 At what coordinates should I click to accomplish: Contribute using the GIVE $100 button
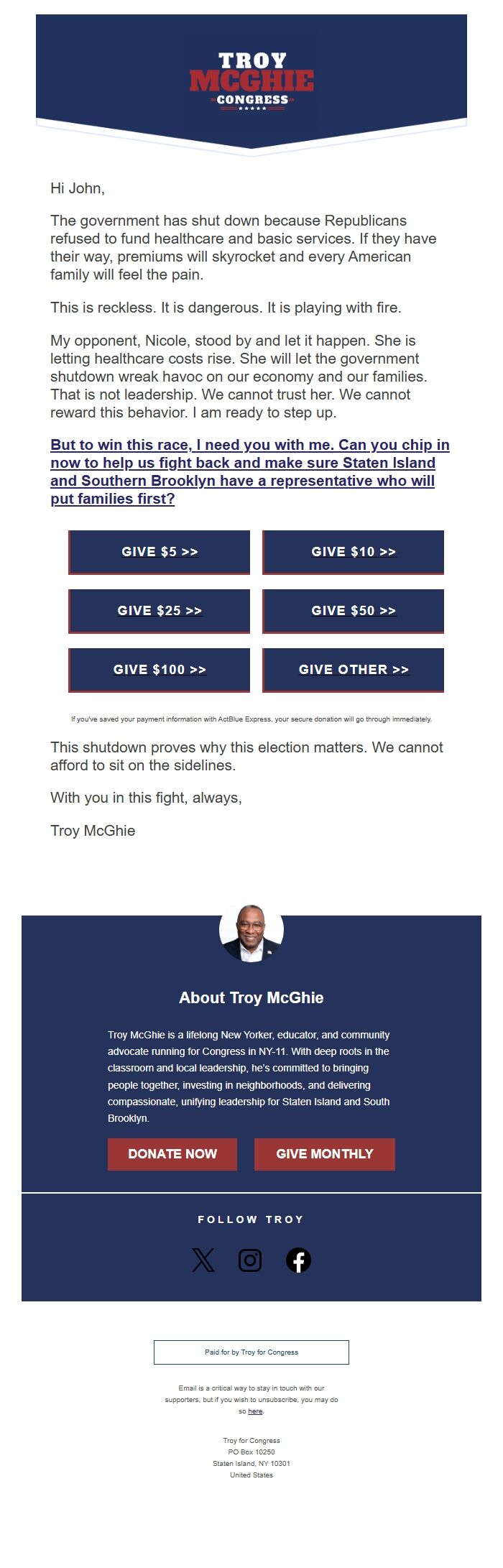point(160,670)
